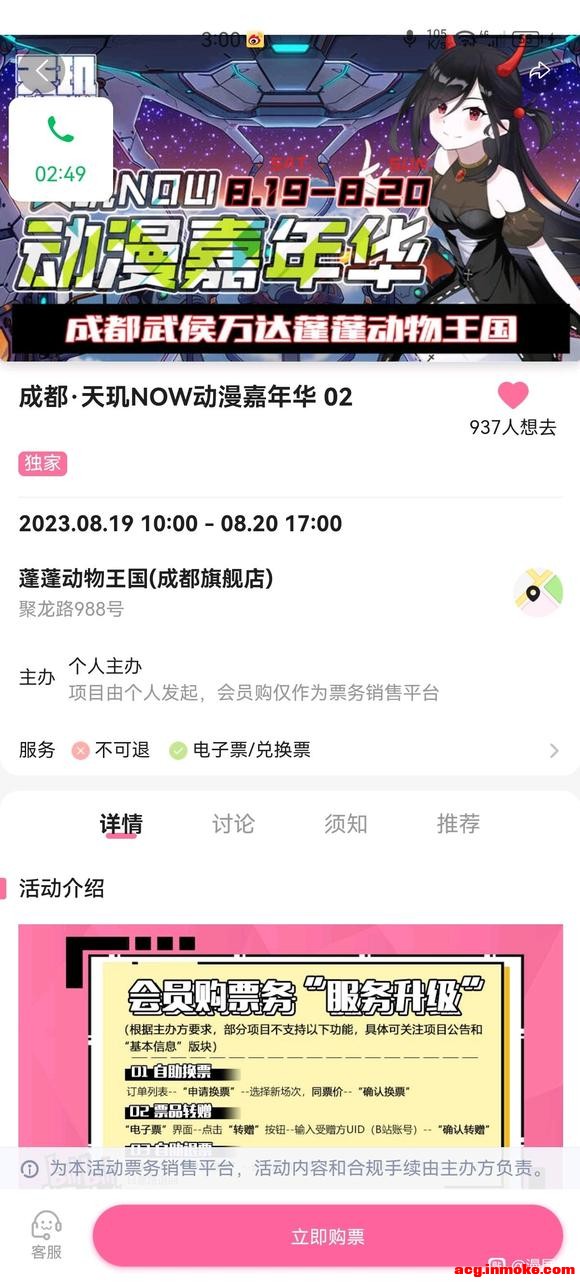Mark event as want-to-go with the heart
Viewport: 580px width, 1282px height.
(513, 395)
